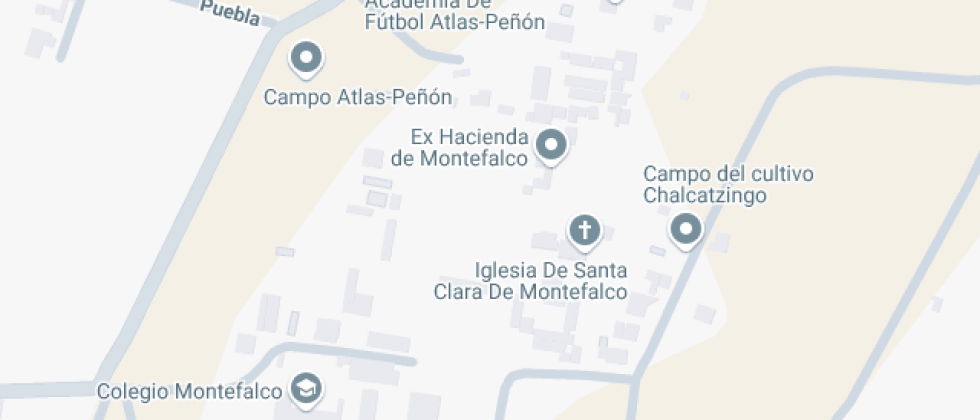Select the Colegio Montefalco school marker

(x=306, y=388)
